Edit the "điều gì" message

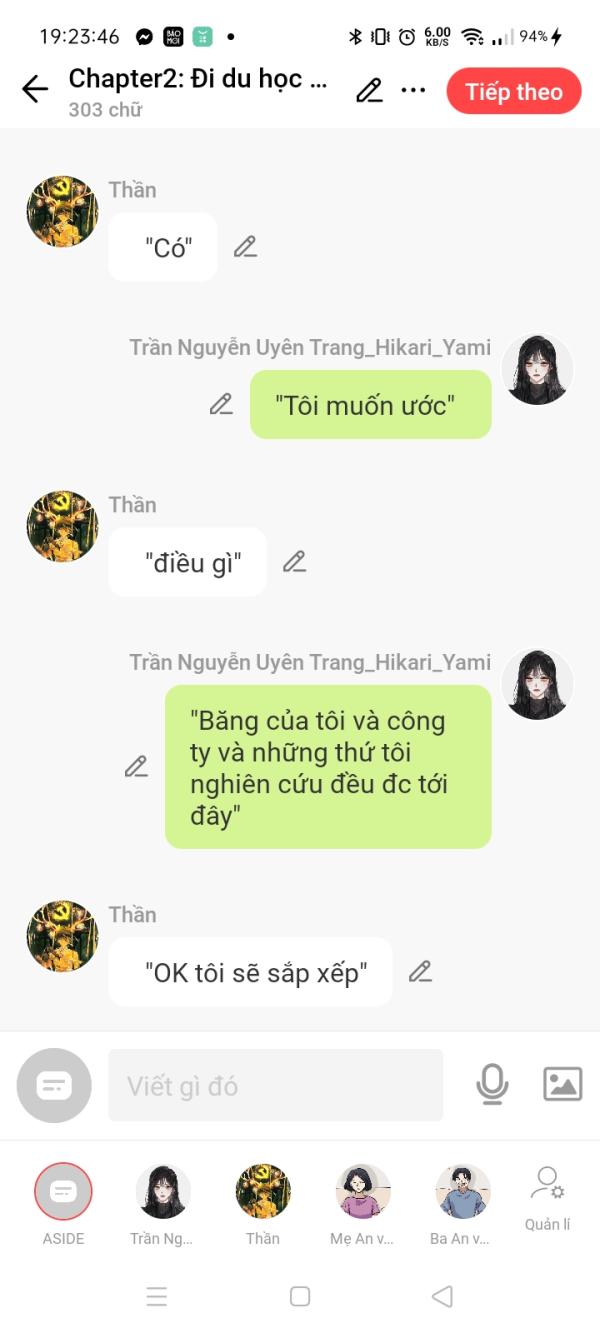pyautogui.click(x=294, y=562)
